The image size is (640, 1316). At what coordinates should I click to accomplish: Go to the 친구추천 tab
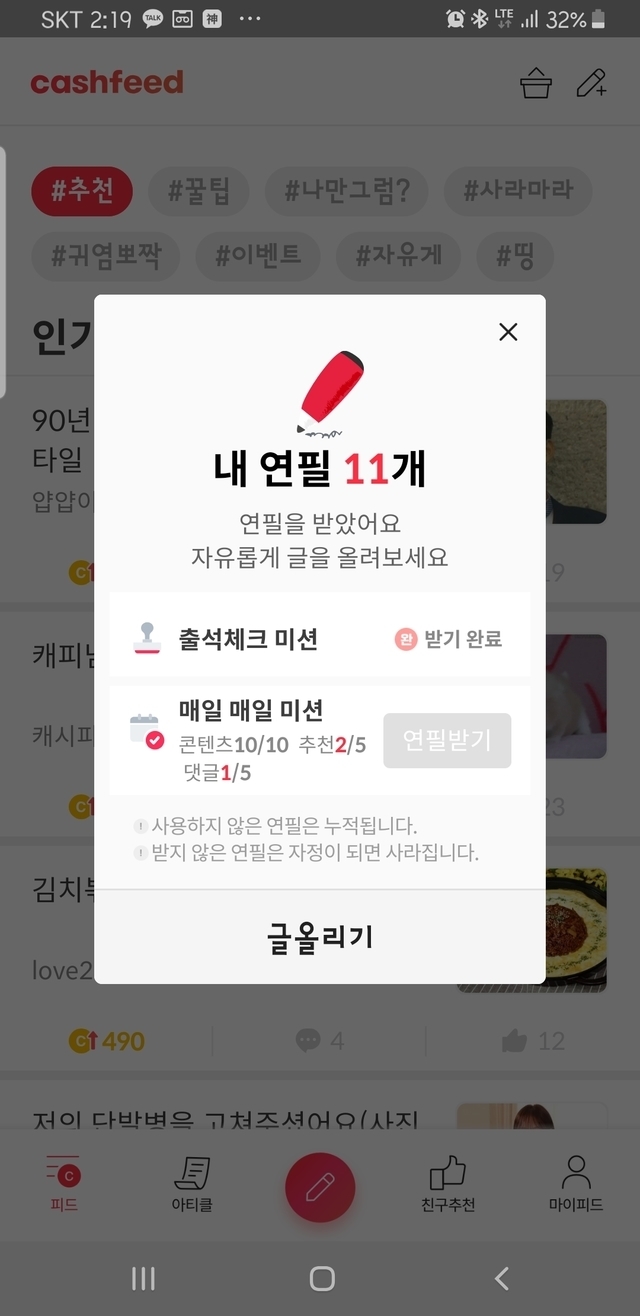(x=447, y=1185)
